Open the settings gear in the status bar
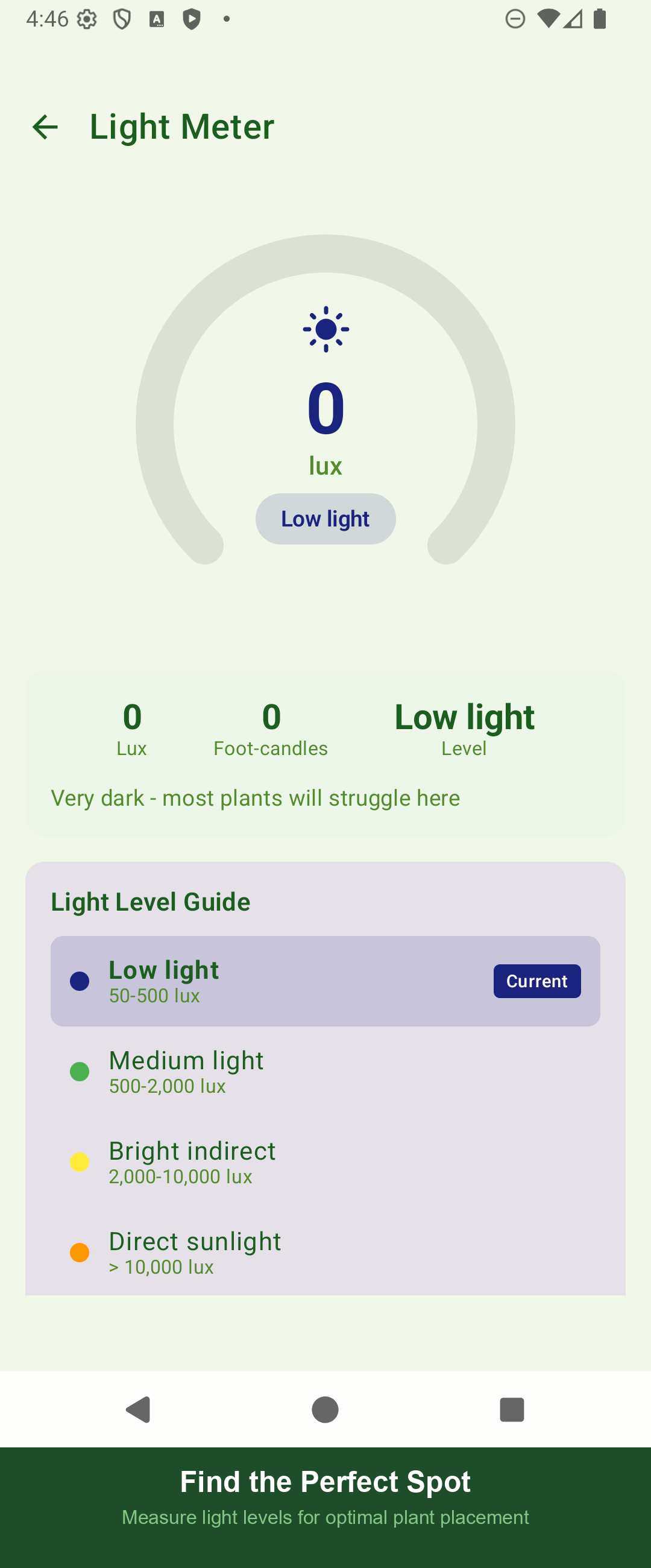Viewport: 651px width, 1568px height. click(x=87, y=19)
